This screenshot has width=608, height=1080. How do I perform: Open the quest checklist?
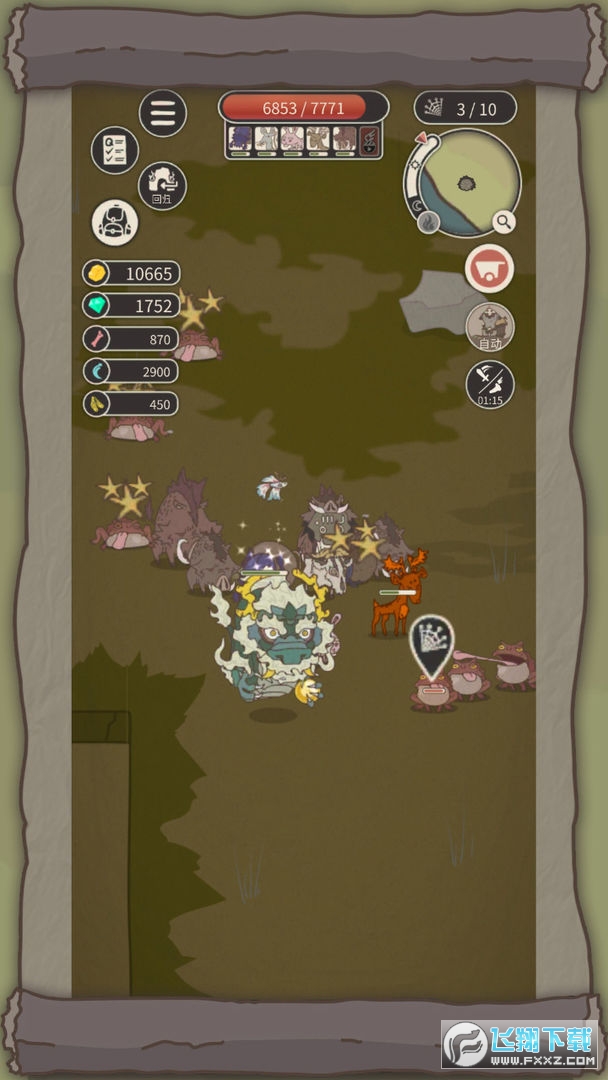click(x=115, y=150)
